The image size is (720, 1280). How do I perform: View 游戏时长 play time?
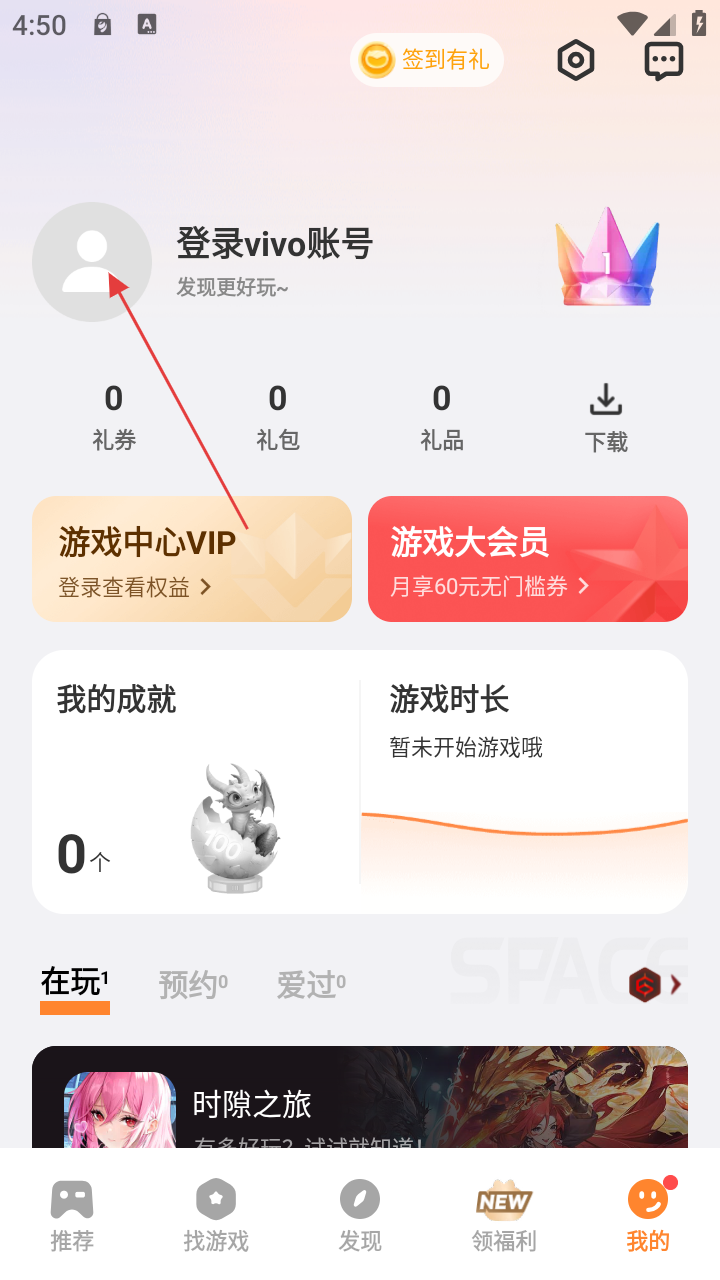[x=524, y=781]
